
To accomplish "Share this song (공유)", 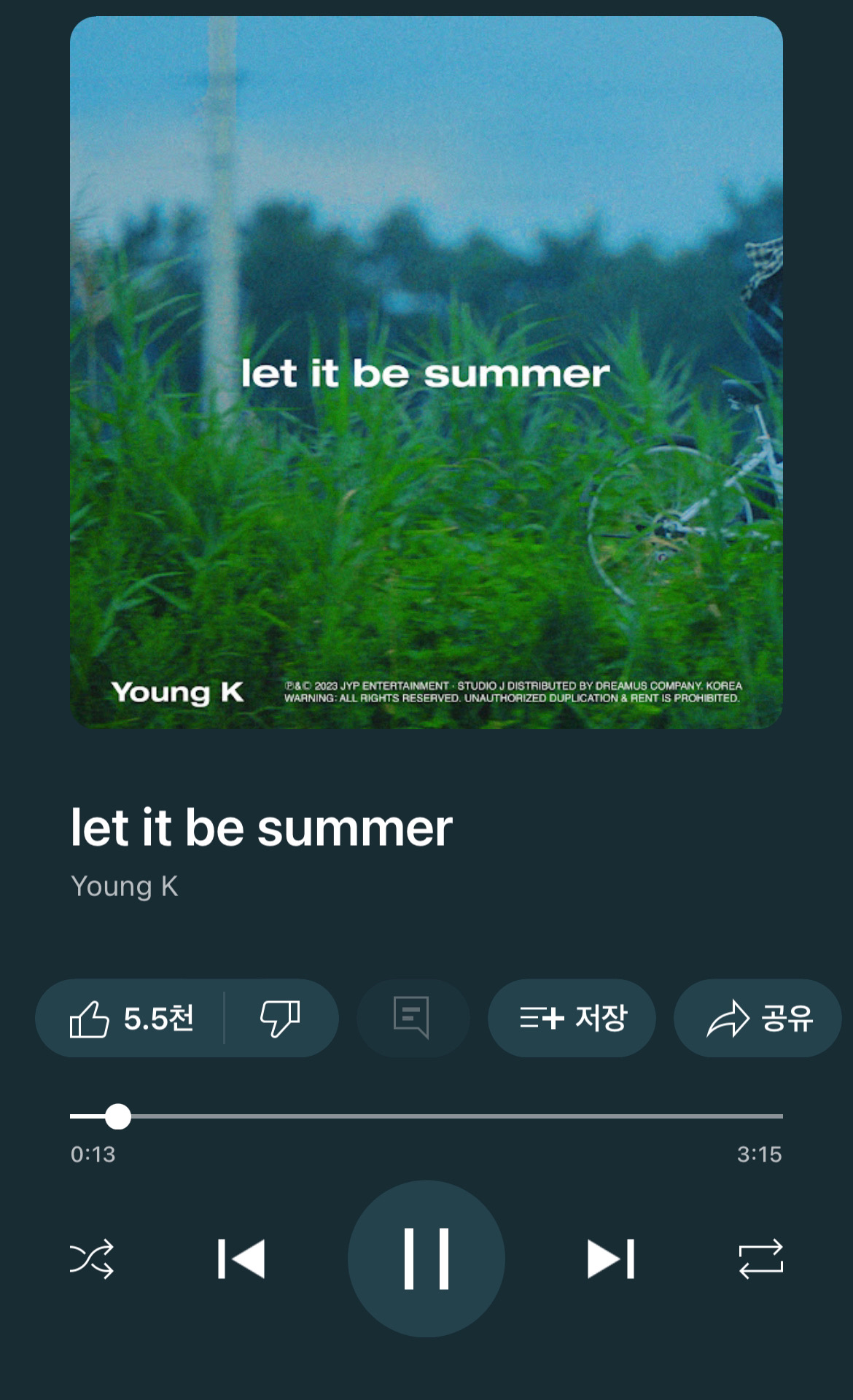I will click(758, 1018).
